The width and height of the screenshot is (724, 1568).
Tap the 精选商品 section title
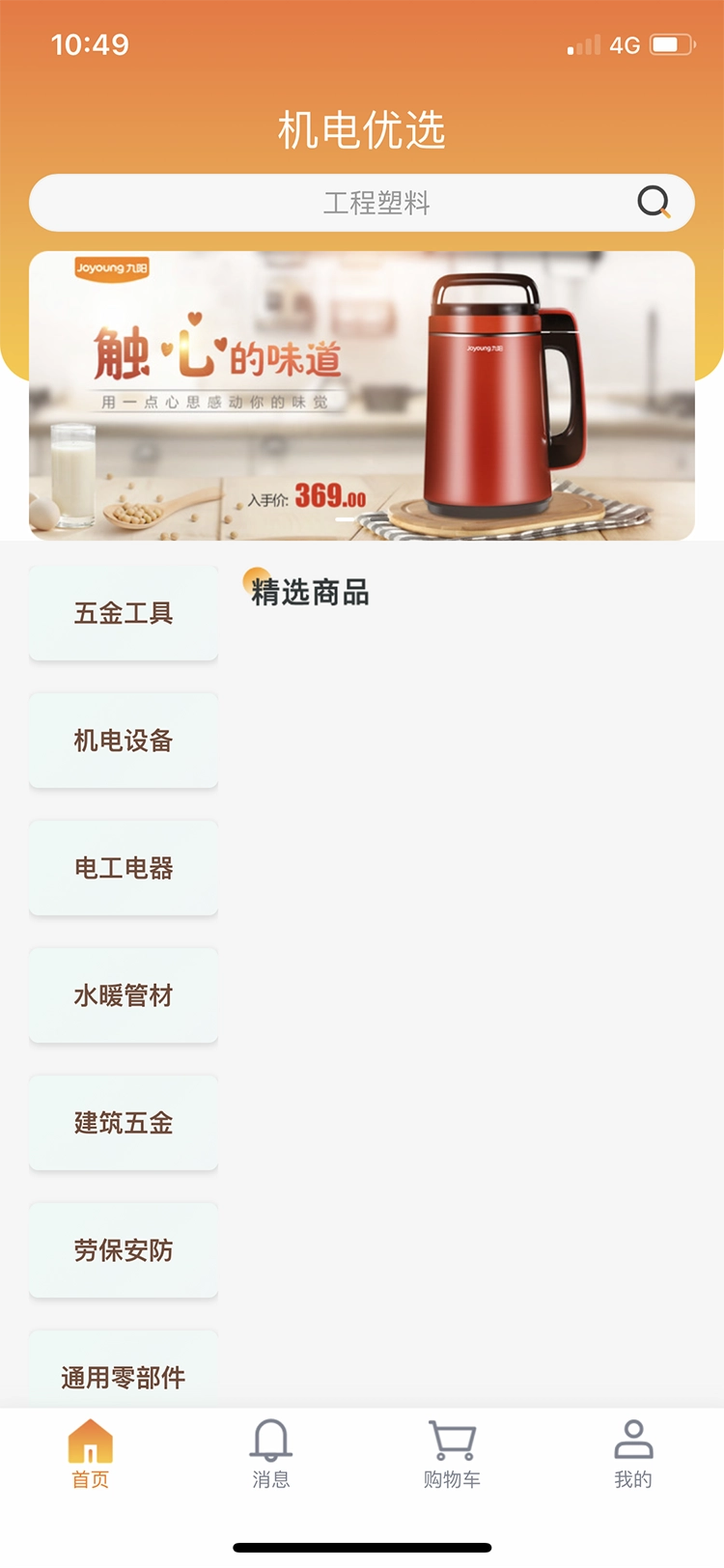click(311, 593)
